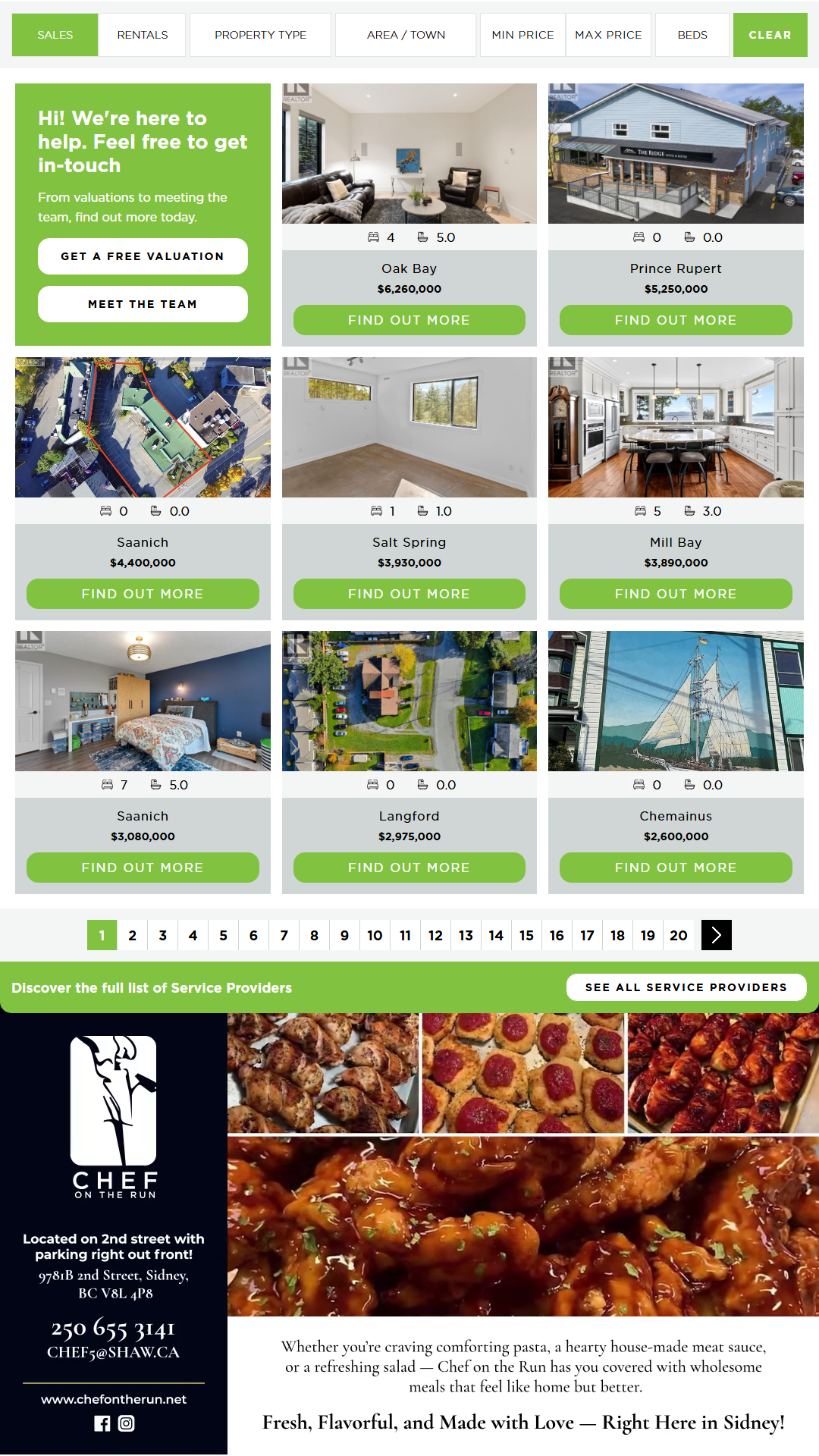The image size is (819, 1456).
Task: Find out more about Prince Rupert listing
Action: 676,320
